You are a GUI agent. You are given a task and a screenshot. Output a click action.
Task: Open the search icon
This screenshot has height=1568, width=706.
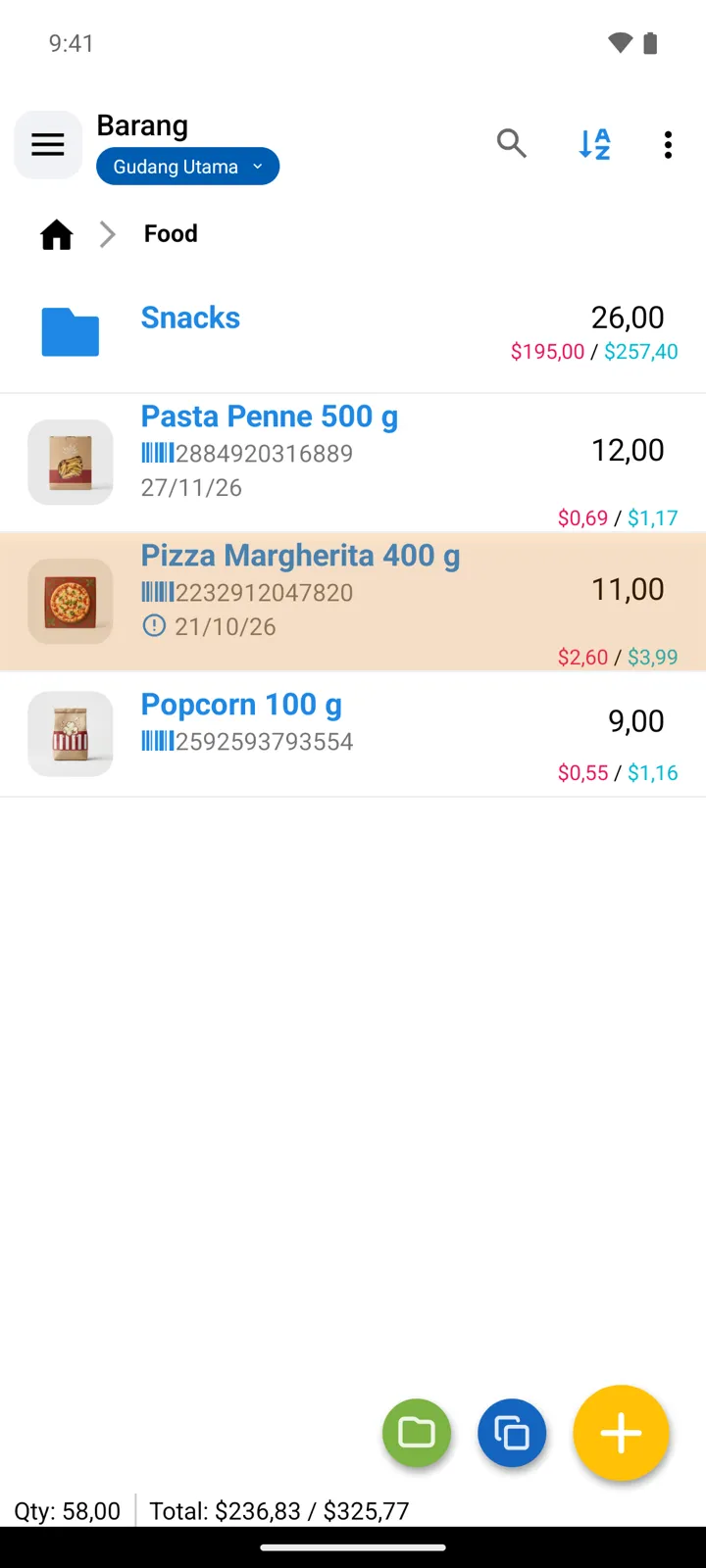512,144
